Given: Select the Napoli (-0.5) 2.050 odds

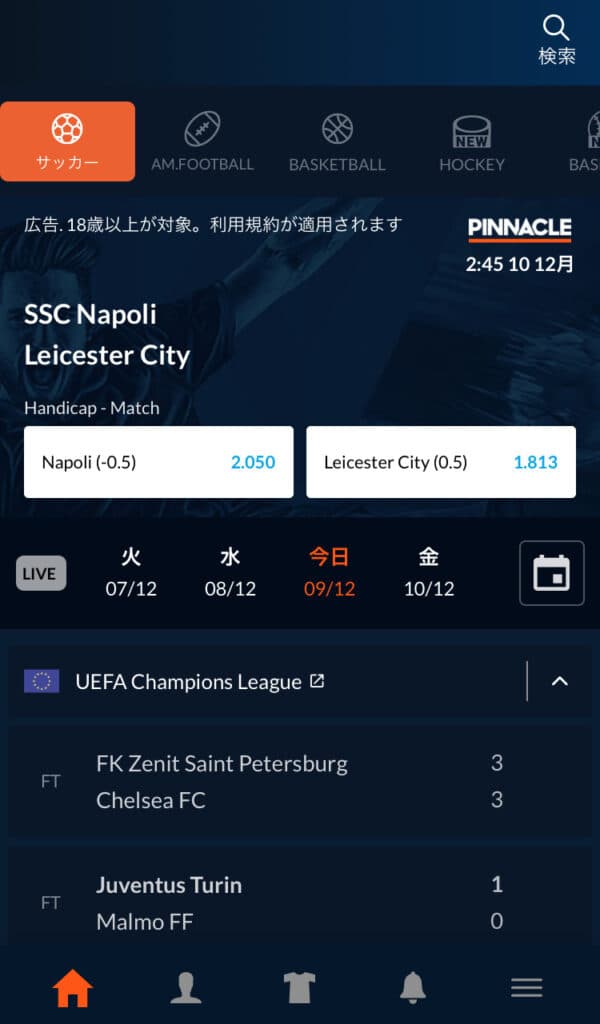Looking at the screenshot, I should tap(158, 462).
